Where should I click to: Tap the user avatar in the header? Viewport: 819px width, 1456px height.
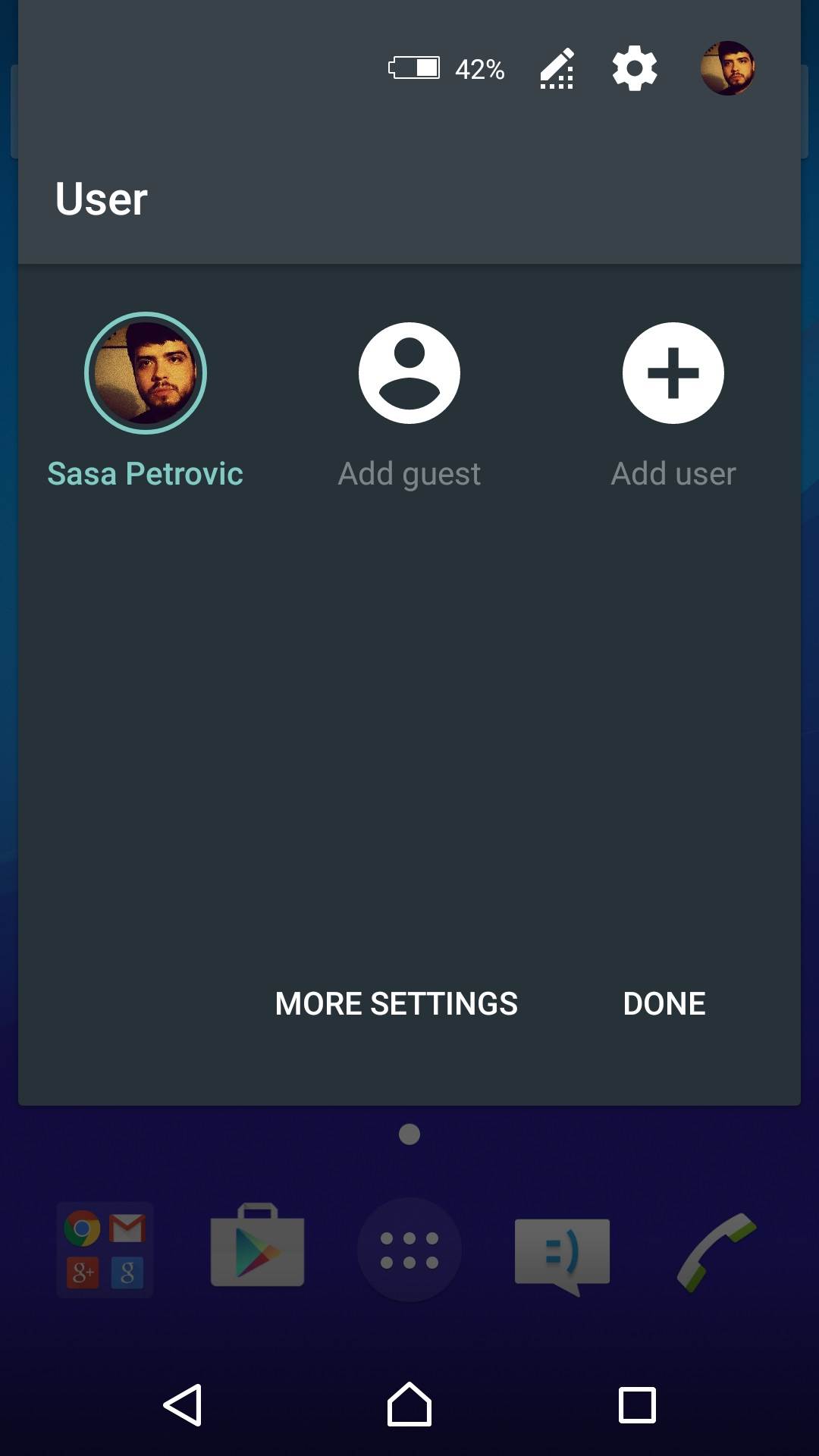tap(726, 69)
